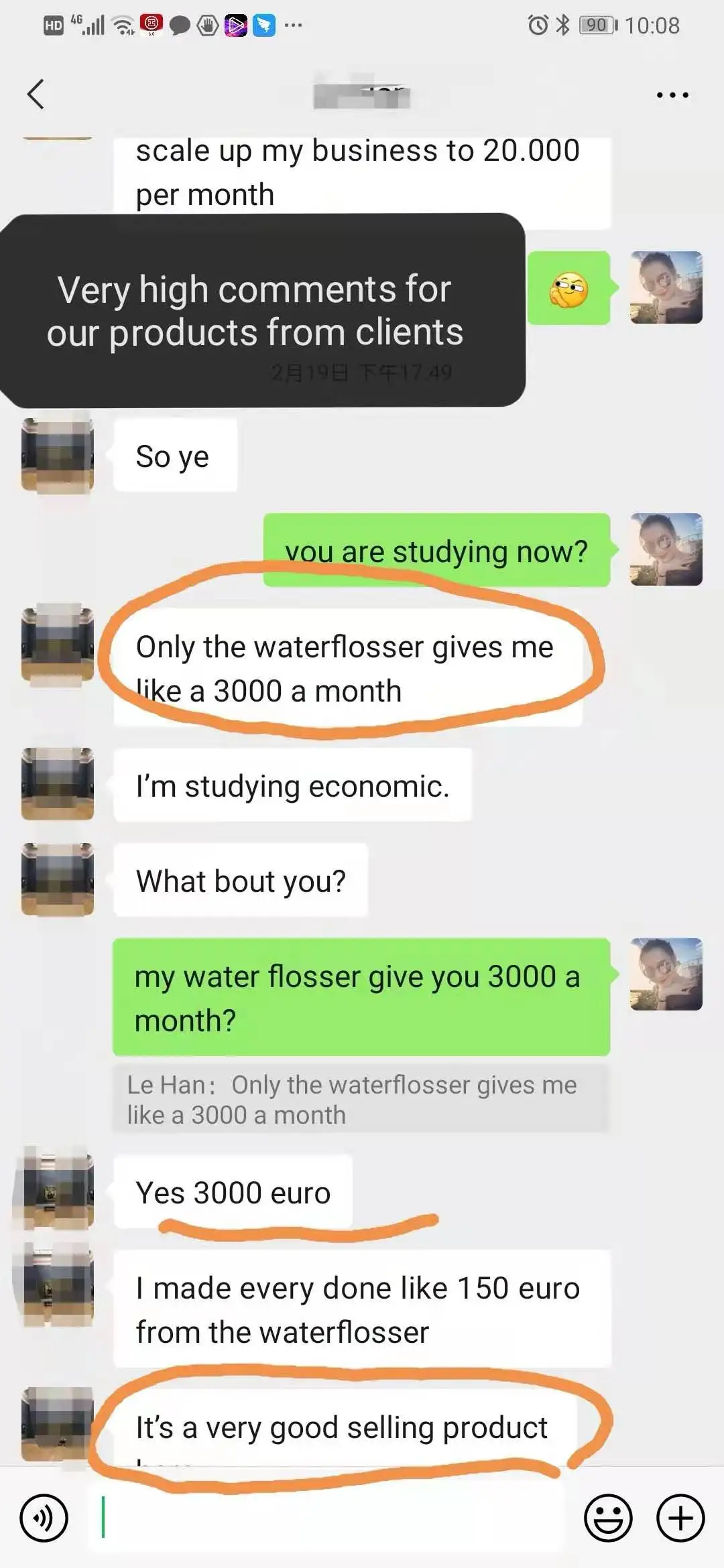The height and width of the screenshot is (1568, 724).
Task: Open contact avatar beside "Yes 3000 euro"
Action: click(58, 1189)
